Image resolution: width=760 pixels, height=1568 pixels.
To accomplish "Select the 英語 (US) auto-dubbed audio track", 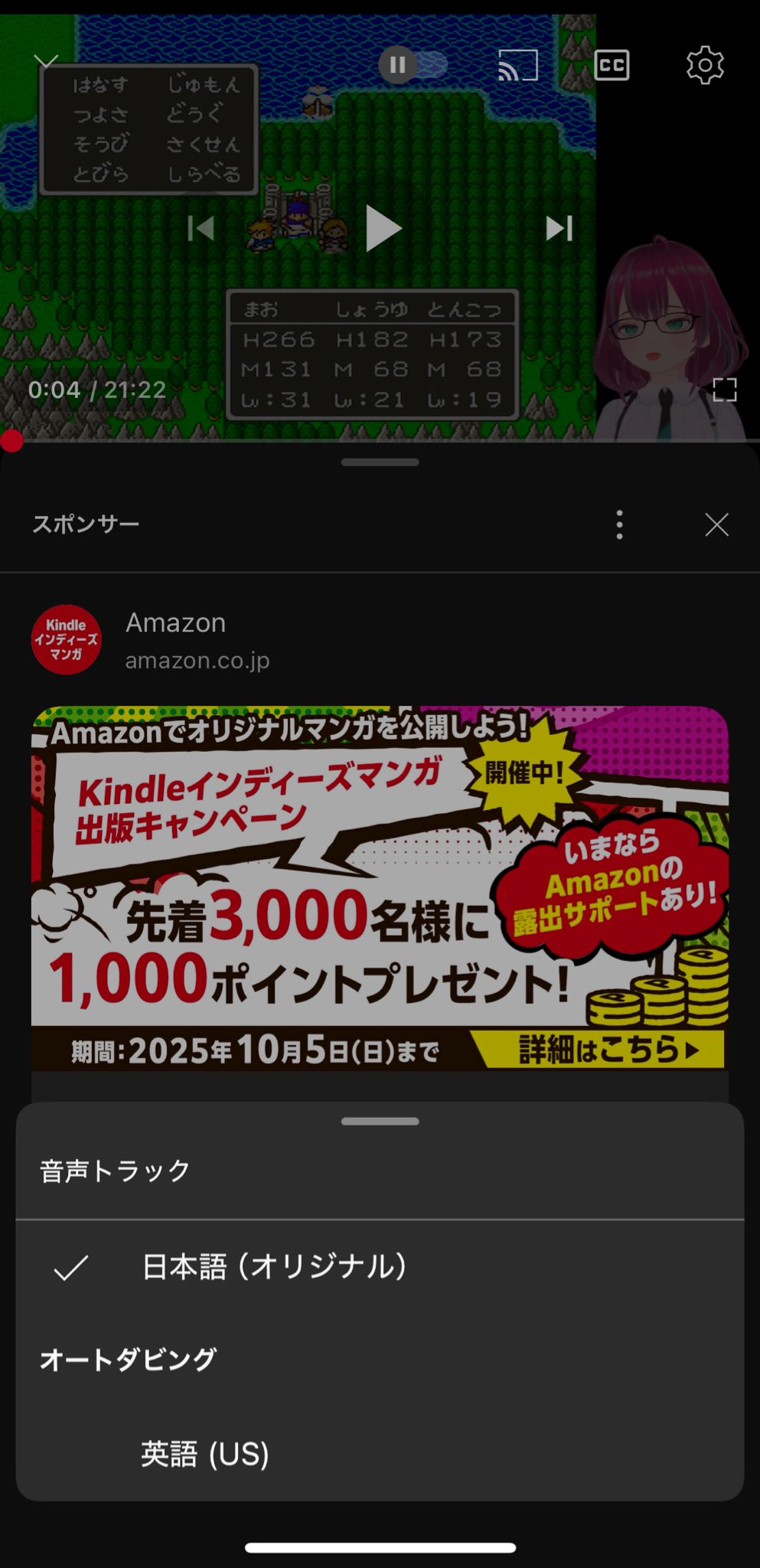I will 205,1453.
